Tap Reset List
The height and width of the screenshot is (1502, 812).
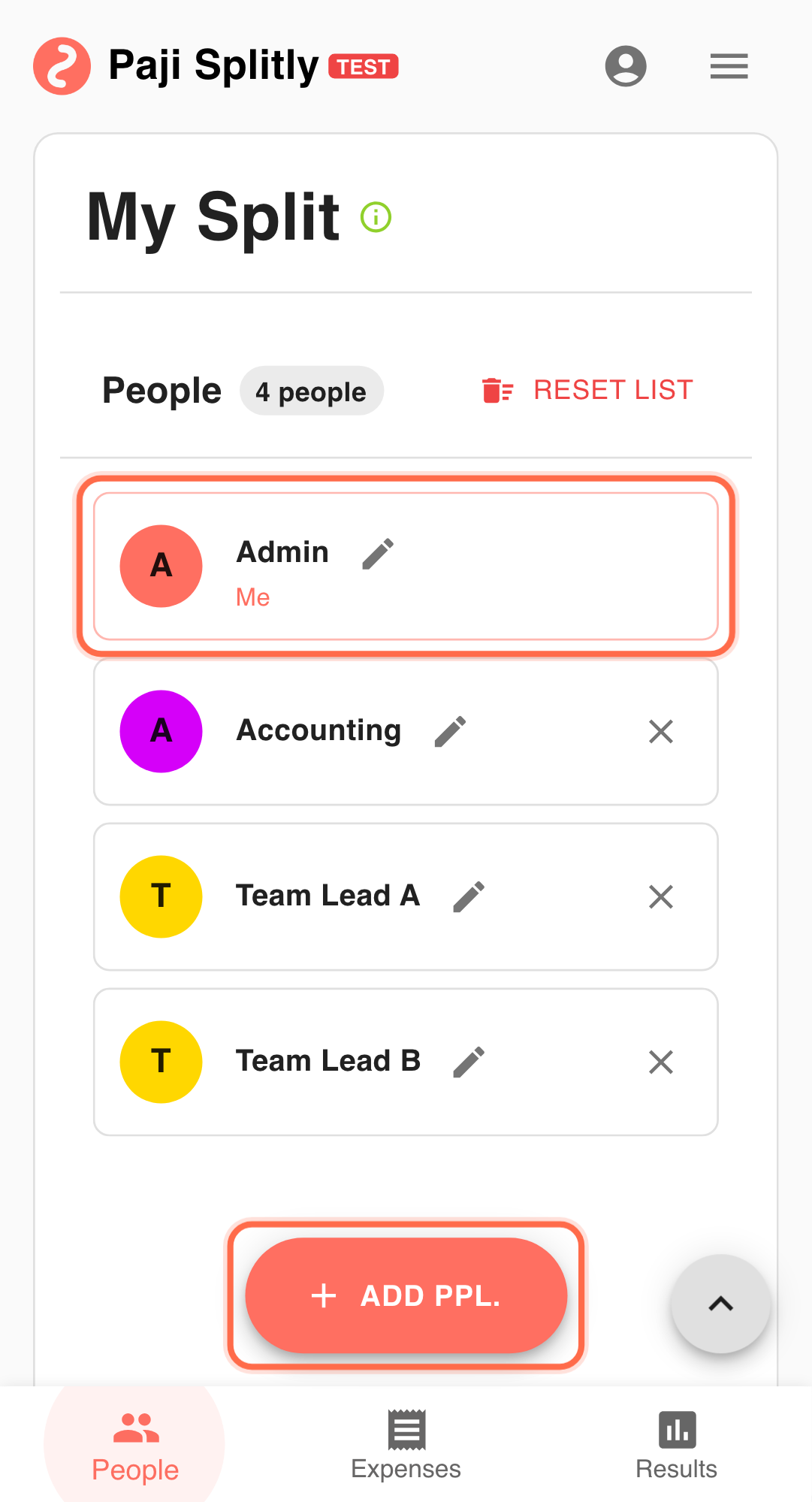point(587,391)
